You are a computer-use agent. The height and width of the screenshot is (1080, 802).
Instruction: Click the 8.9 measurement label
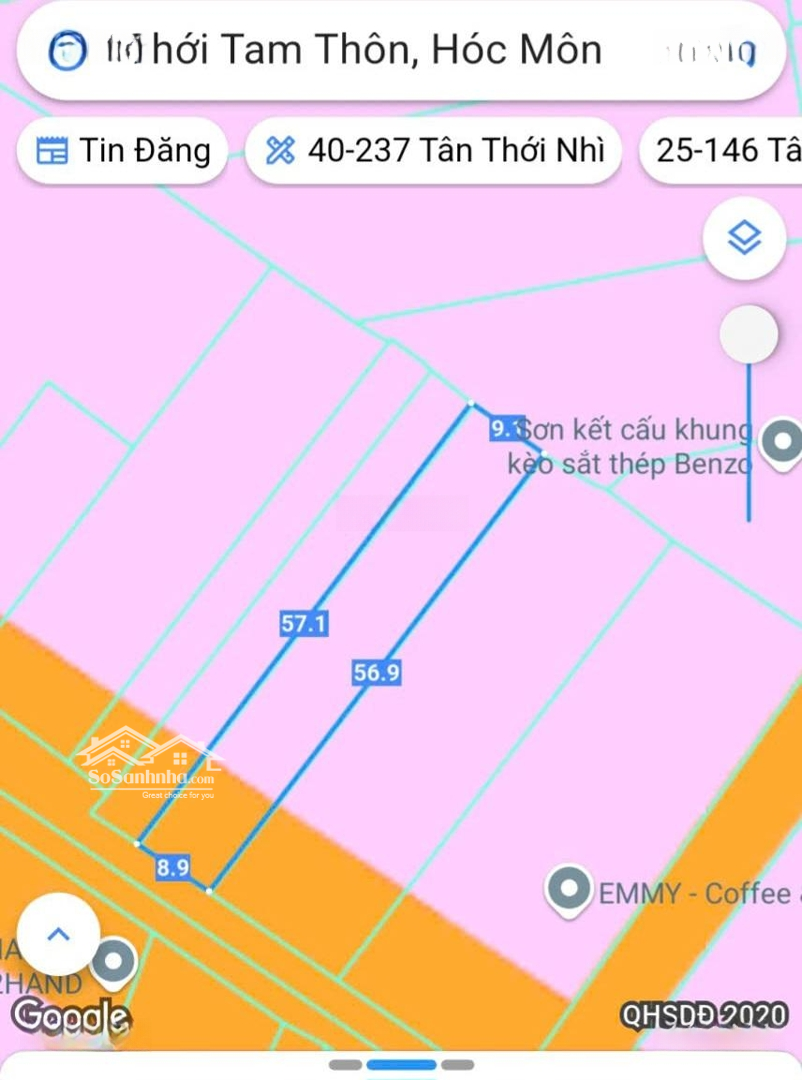pos(172,868)
